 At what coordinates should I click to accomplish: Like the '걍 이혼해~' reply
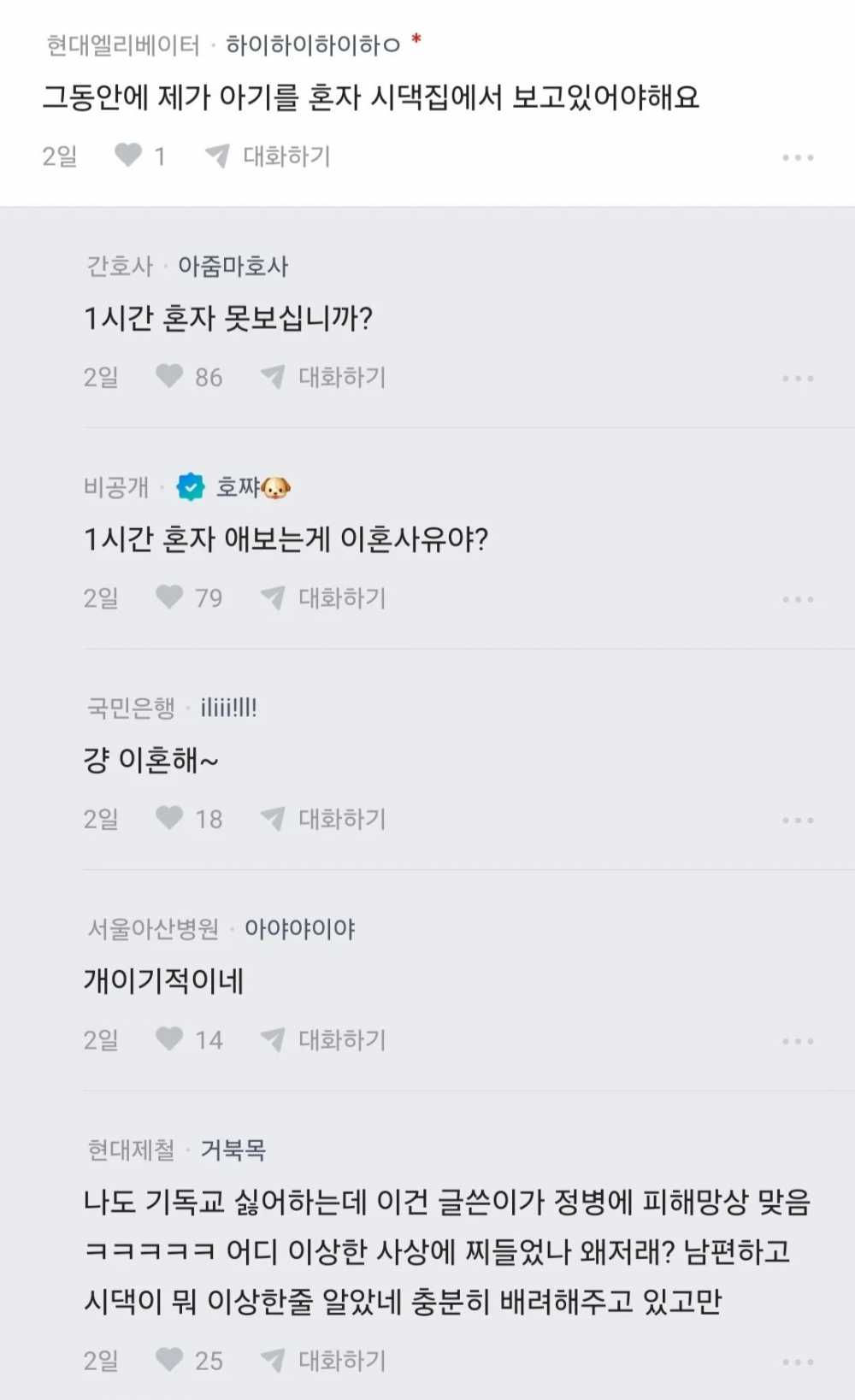[169, 818]
